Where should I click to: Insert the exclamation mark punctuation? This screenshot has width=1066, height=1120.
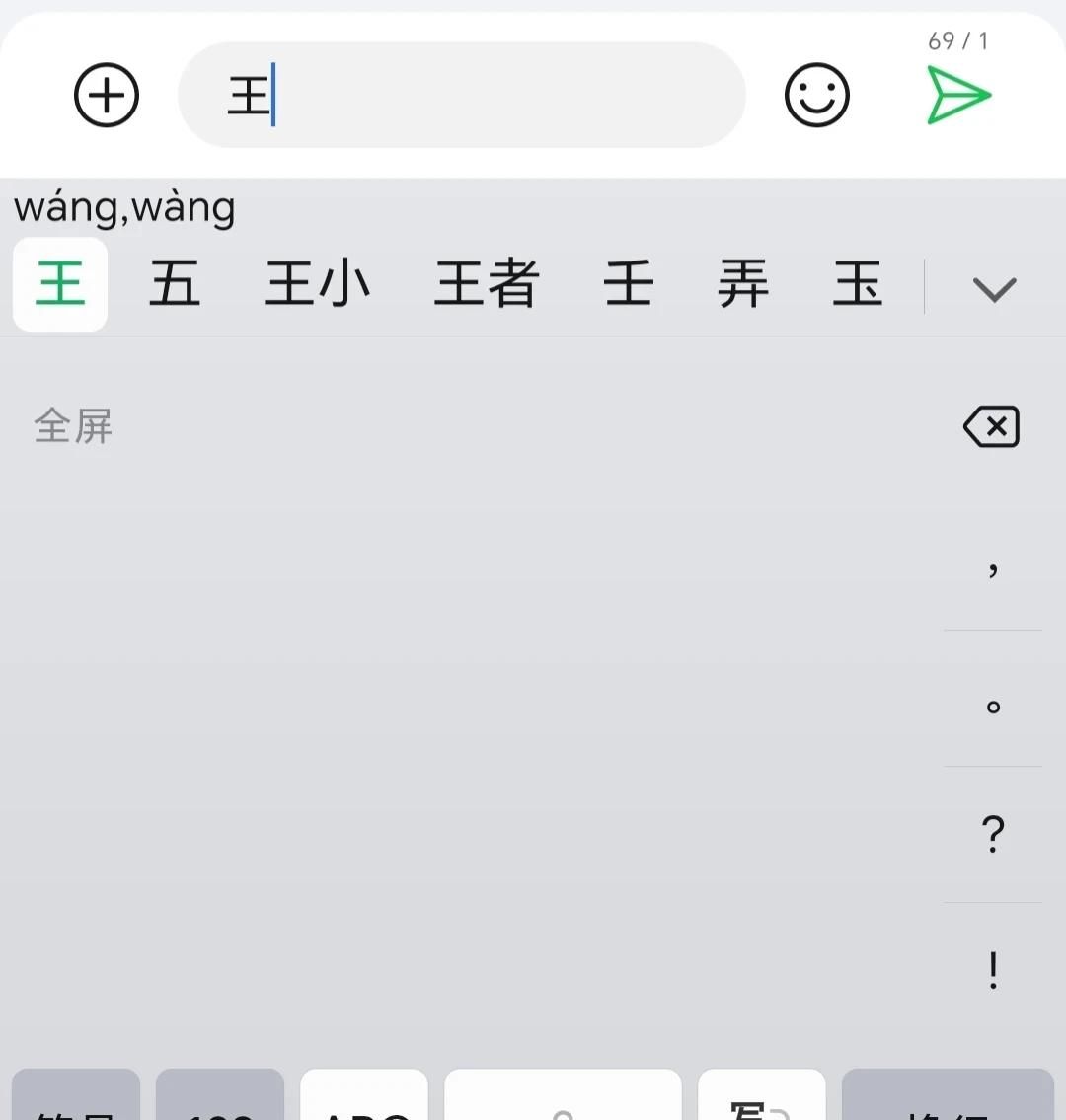click(993, 969)
